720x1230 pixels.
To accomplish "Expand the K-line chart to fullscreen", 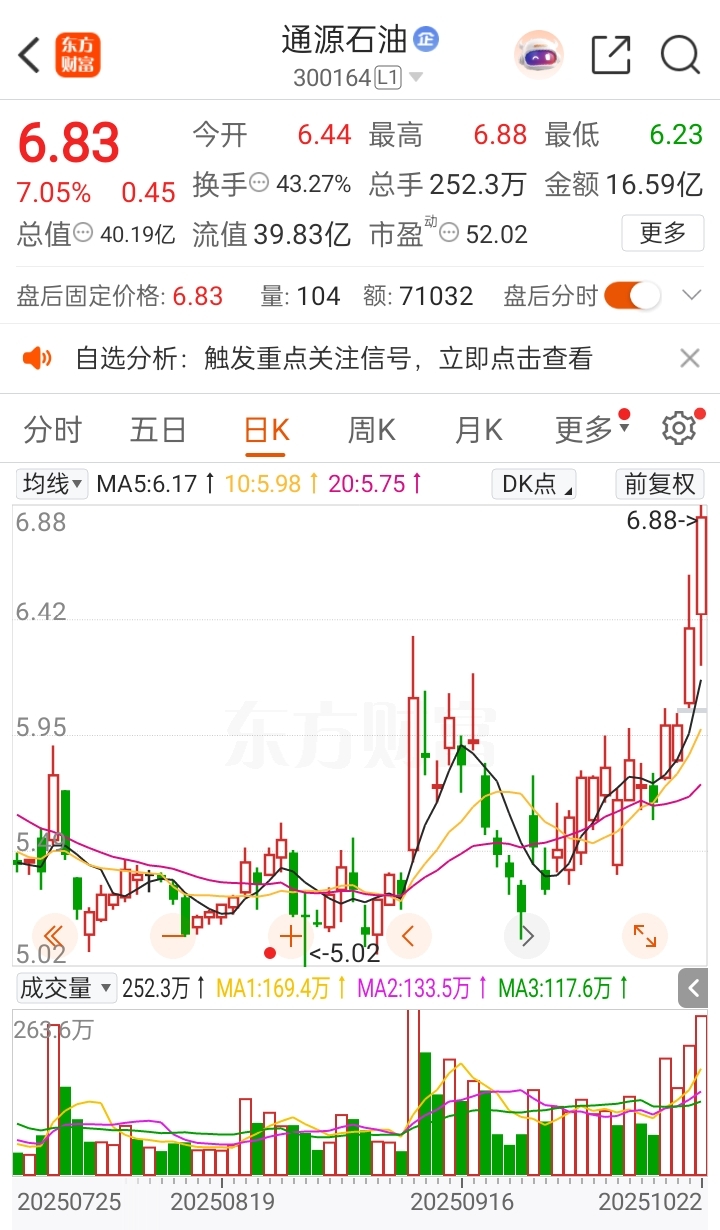I will point(645,935).
